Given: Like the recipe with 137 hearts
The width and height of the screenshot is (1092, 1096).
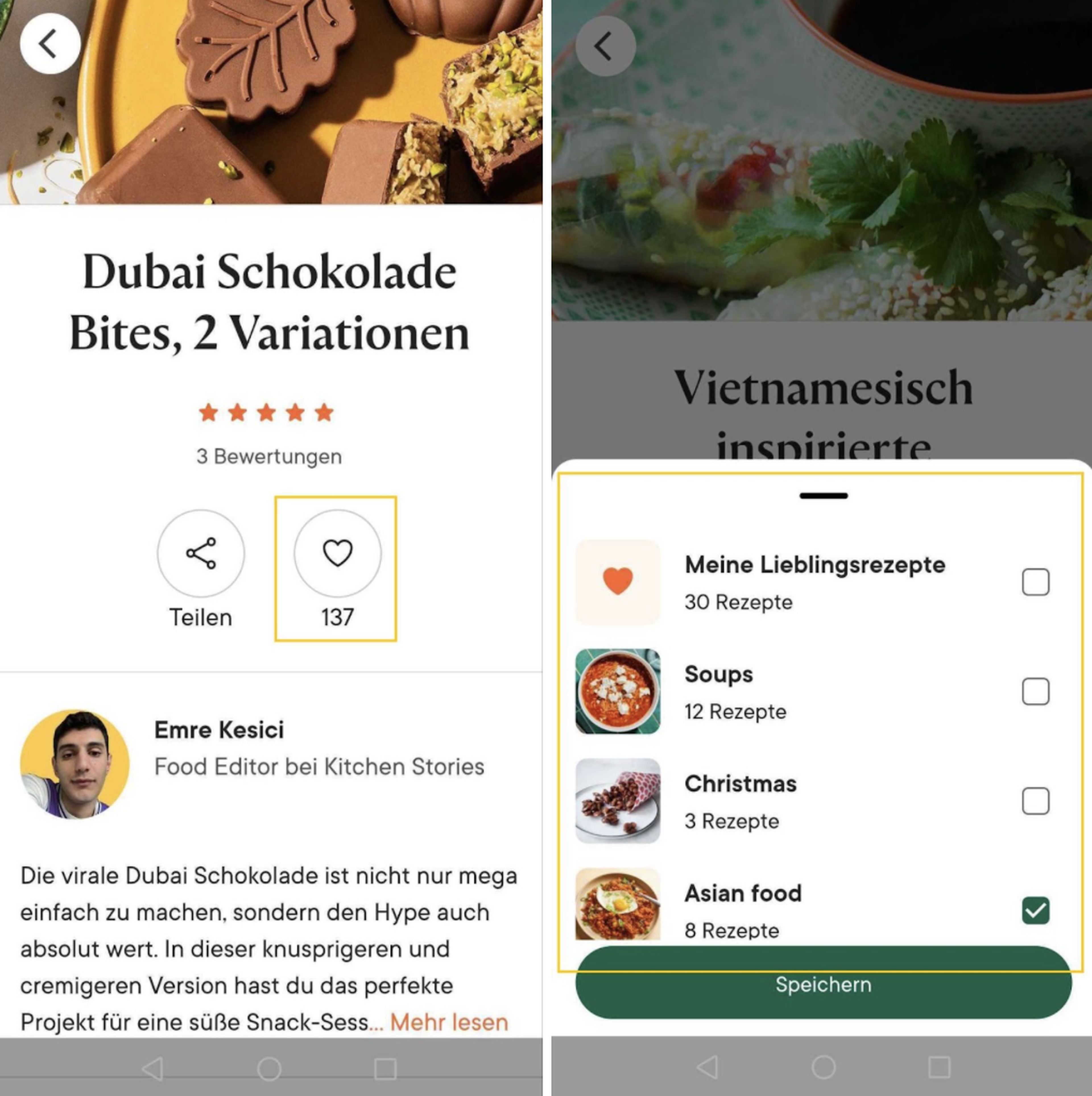Looking at the screenshot, I should [x=337, y=553].
